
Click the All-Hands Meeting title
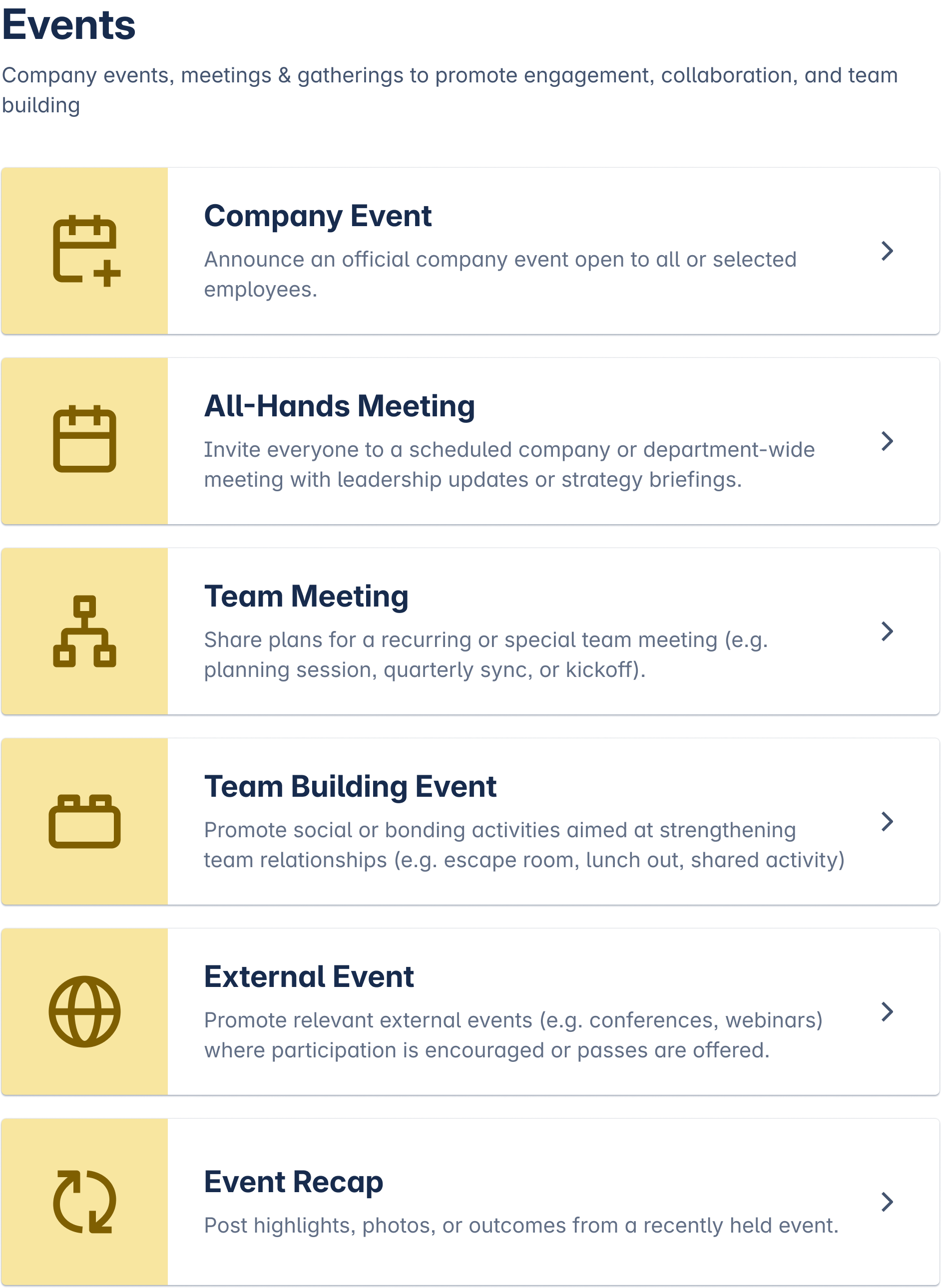click(x=340, y=405)
